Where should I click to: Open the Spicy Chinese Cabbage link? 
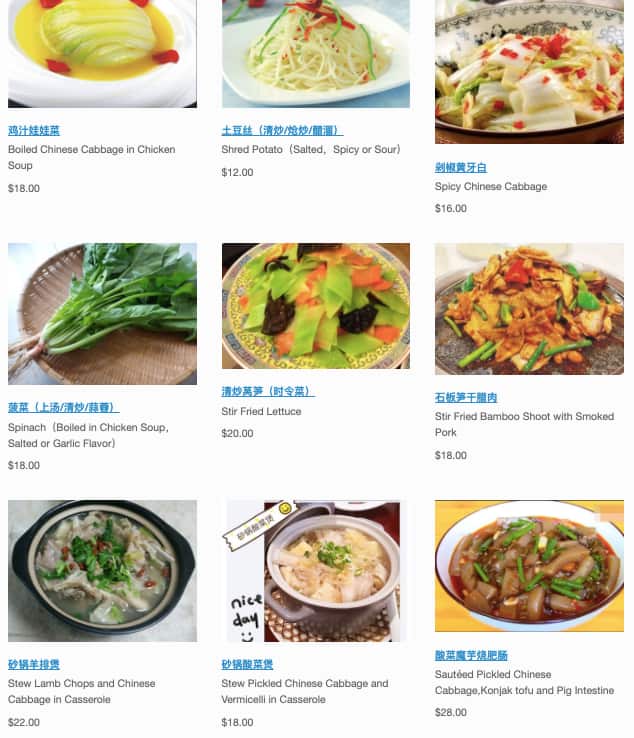coord(461,167)
